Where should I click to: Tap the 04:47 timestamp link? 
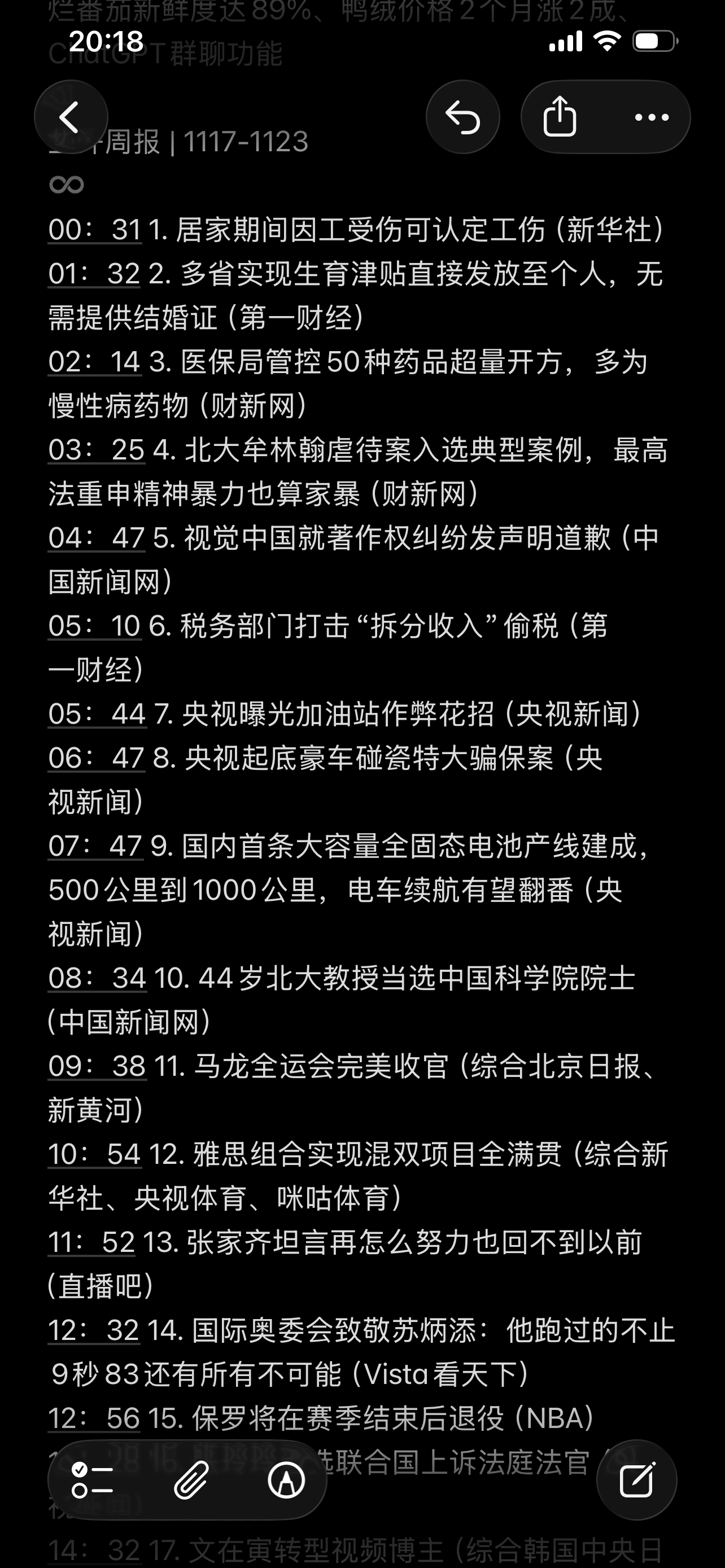click(x=96, y=538)
